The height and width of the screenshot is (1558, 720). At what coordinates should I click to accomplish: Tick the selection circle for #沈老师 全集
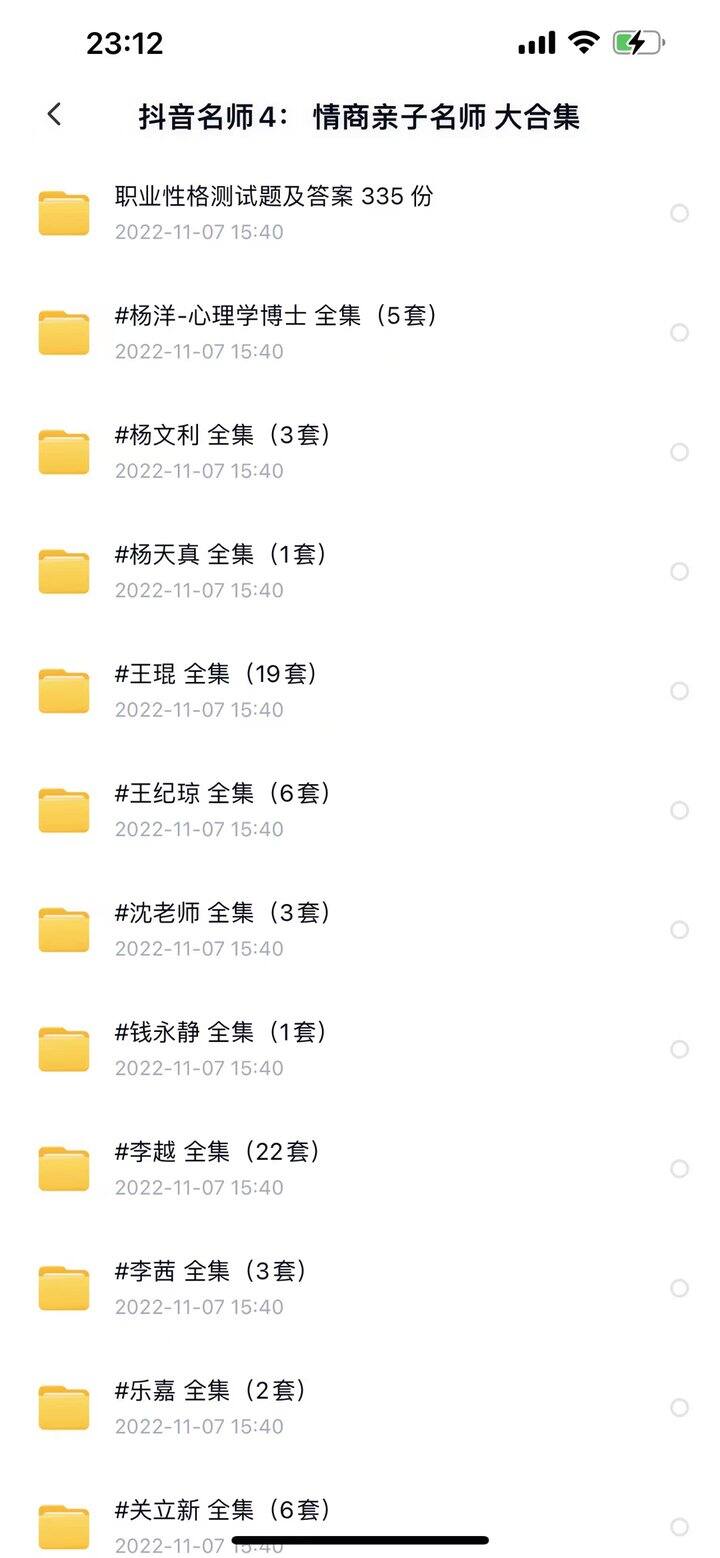click(x=679, y=930)
